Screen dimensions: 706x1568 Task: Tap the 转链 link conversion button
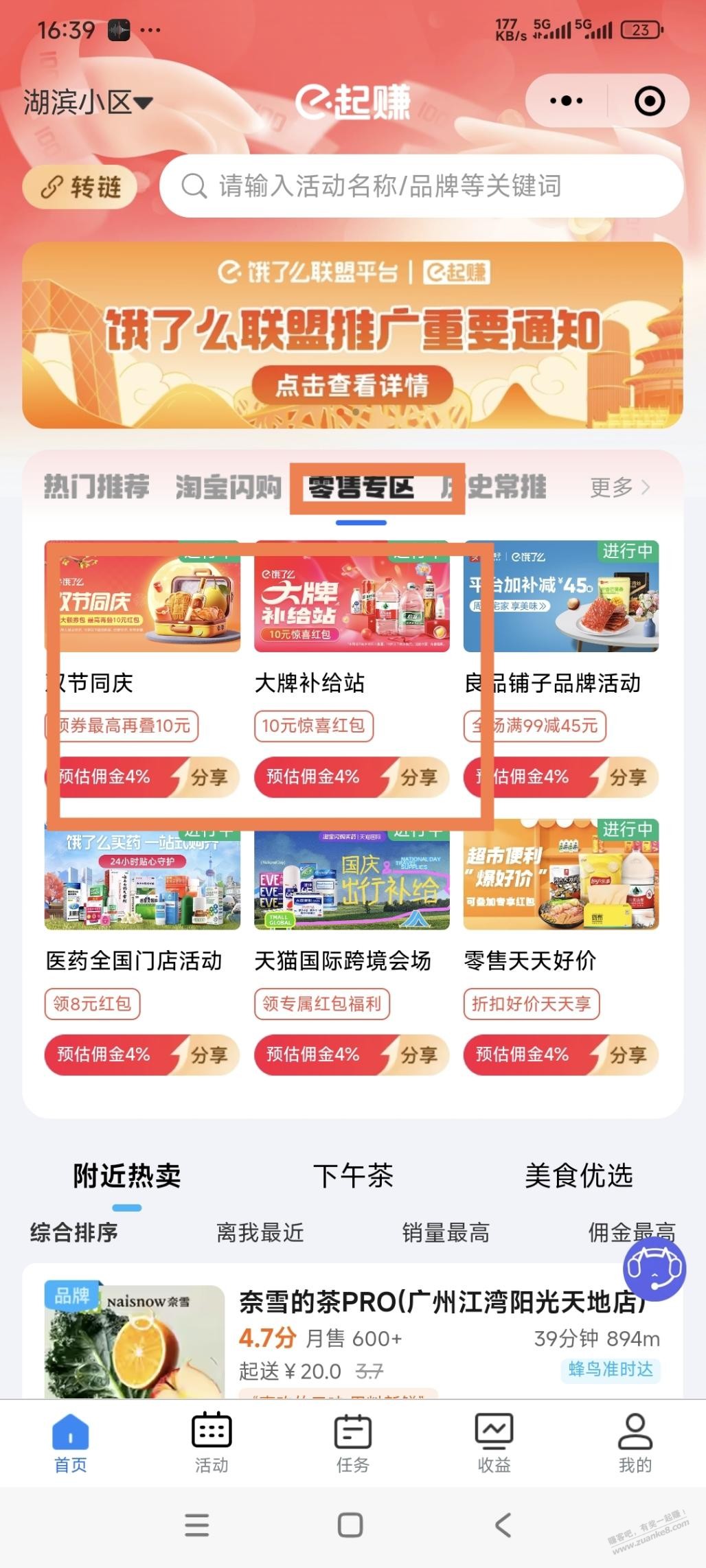coord(80,187)
